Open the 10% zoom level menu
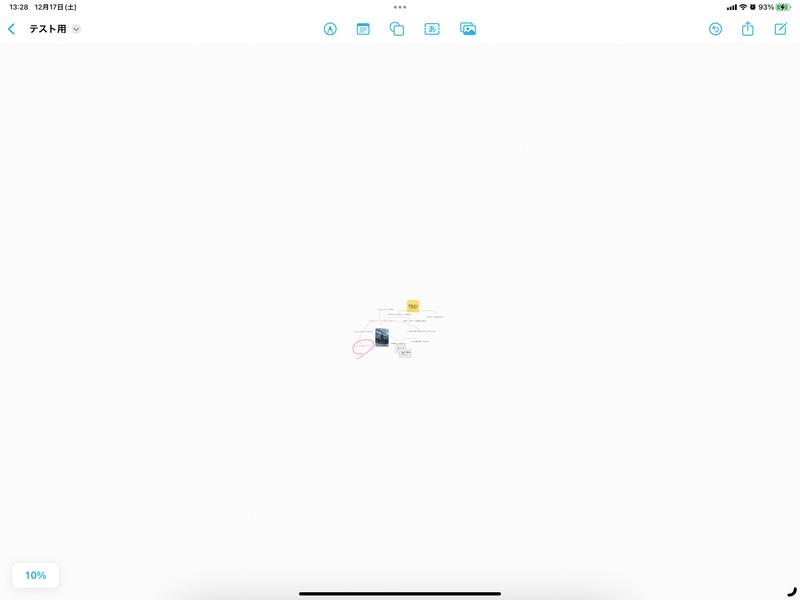 (x=36, y=575)
